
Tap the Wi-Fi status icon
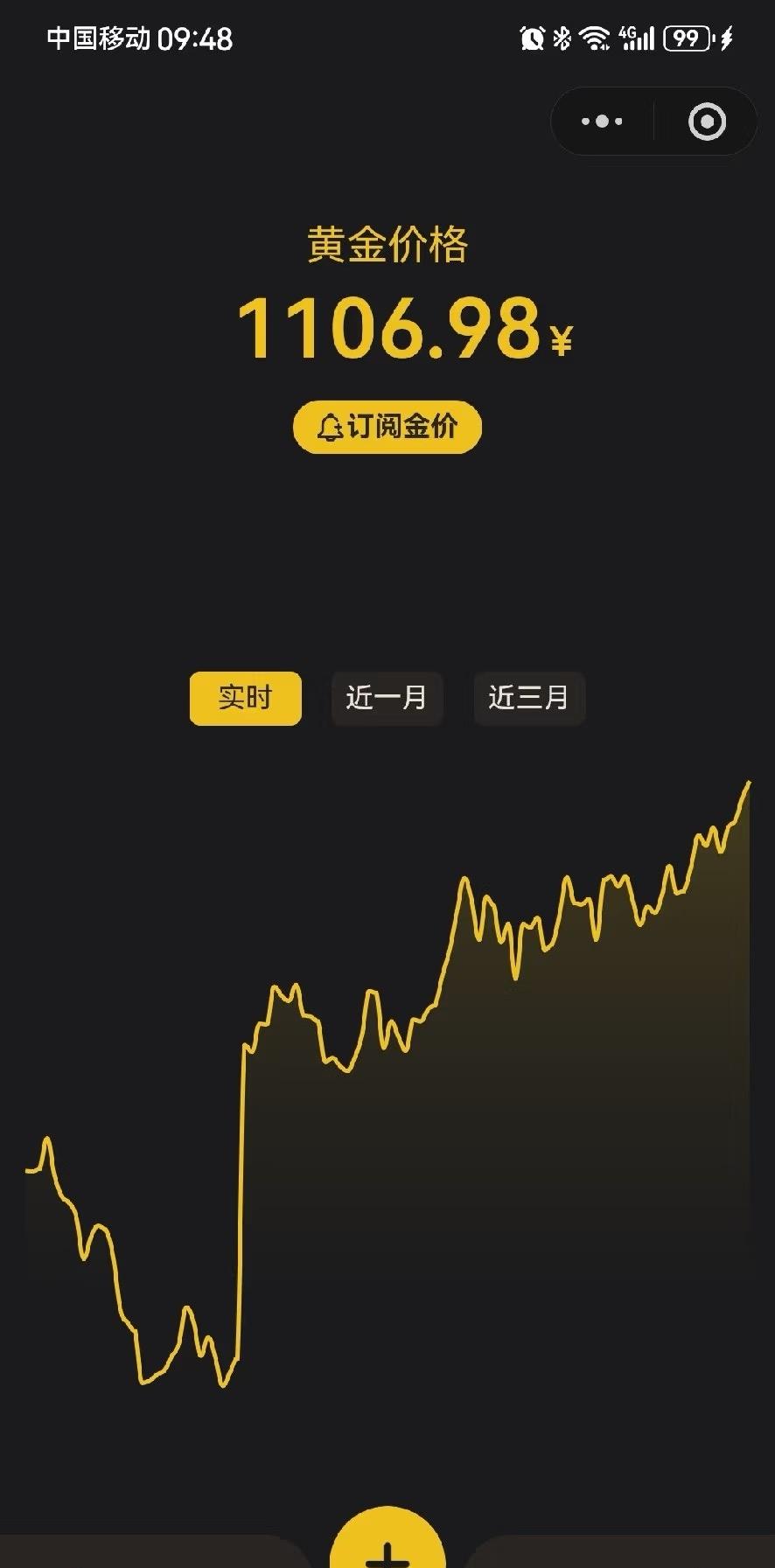tap(596, 38)
